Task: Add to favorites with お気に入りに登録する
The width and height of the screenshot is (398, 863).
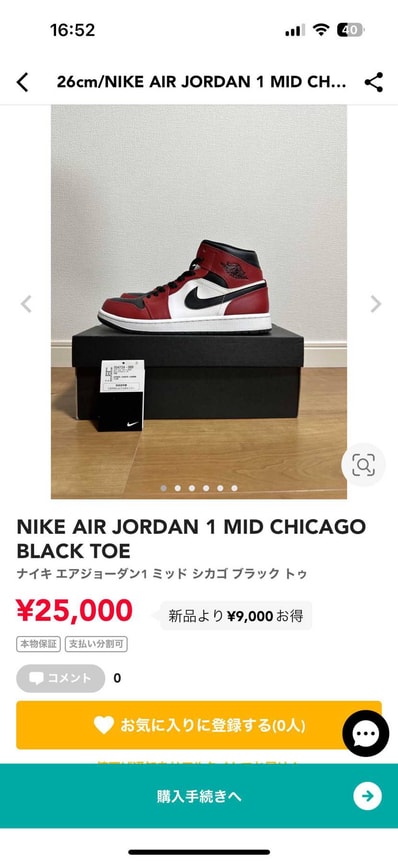Action: (x=199, y=725)
